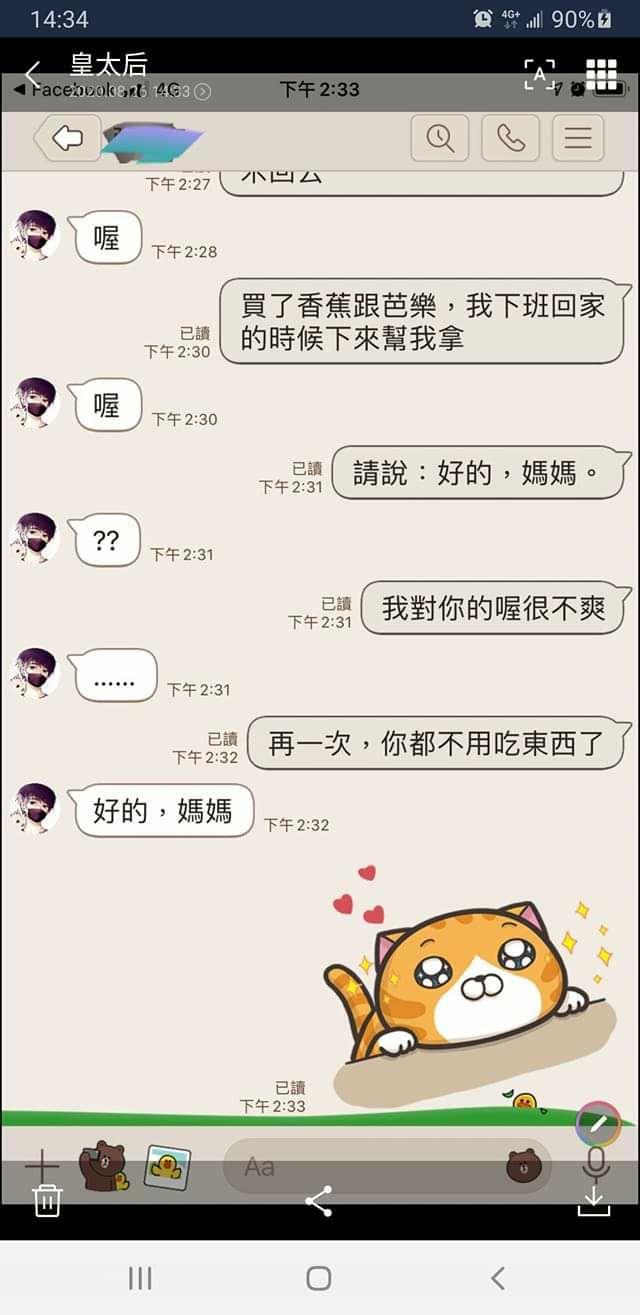Go back from the 皇太后 image viewer
The height and width of the screenshot is (1315, 640).
(32, 73)
